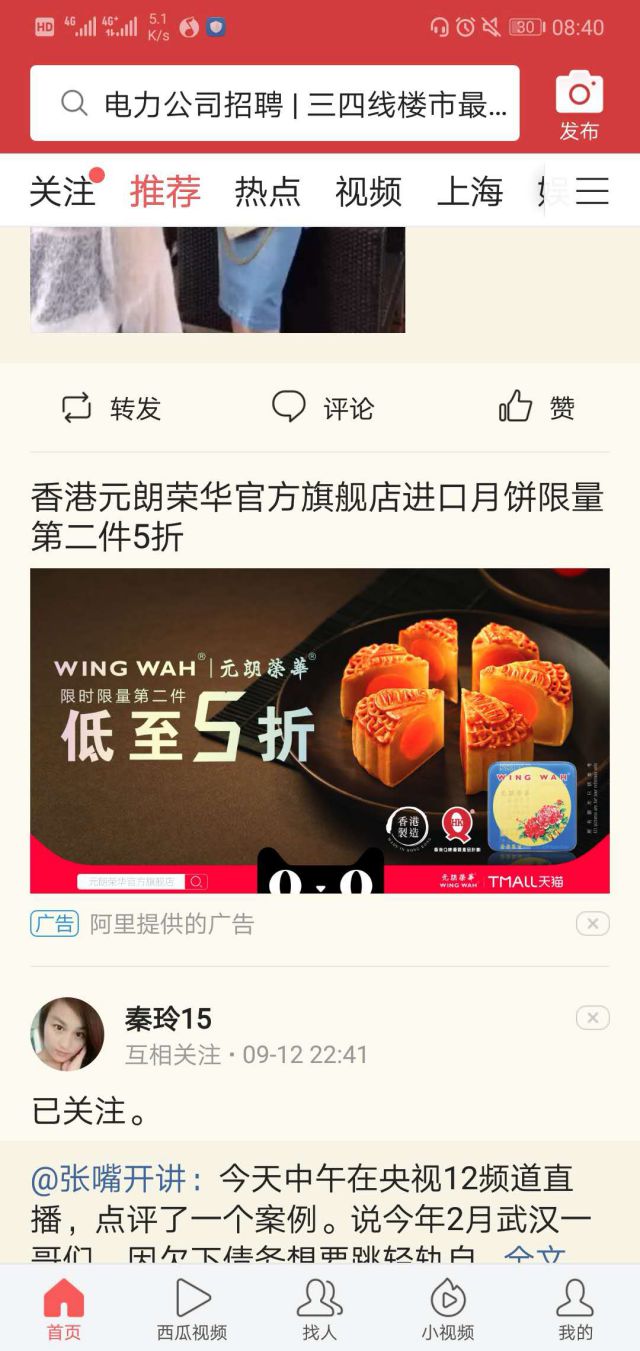Viewport: 640px width, 1351px height.
Task: Open the 视频 top tab
Action: pyautogui.click(x=368, y=191)
